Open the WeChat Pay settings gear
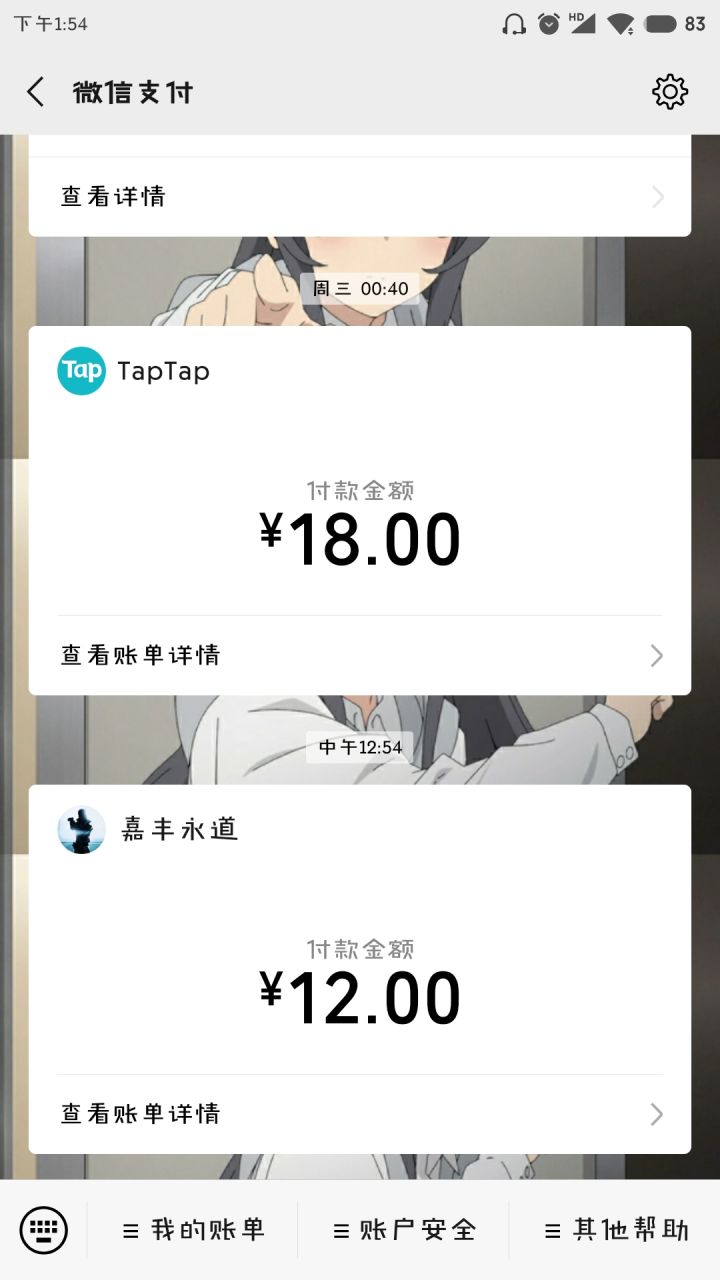Screen dimensions: 720x1280 pyautogui.click(x=670, y=91)
